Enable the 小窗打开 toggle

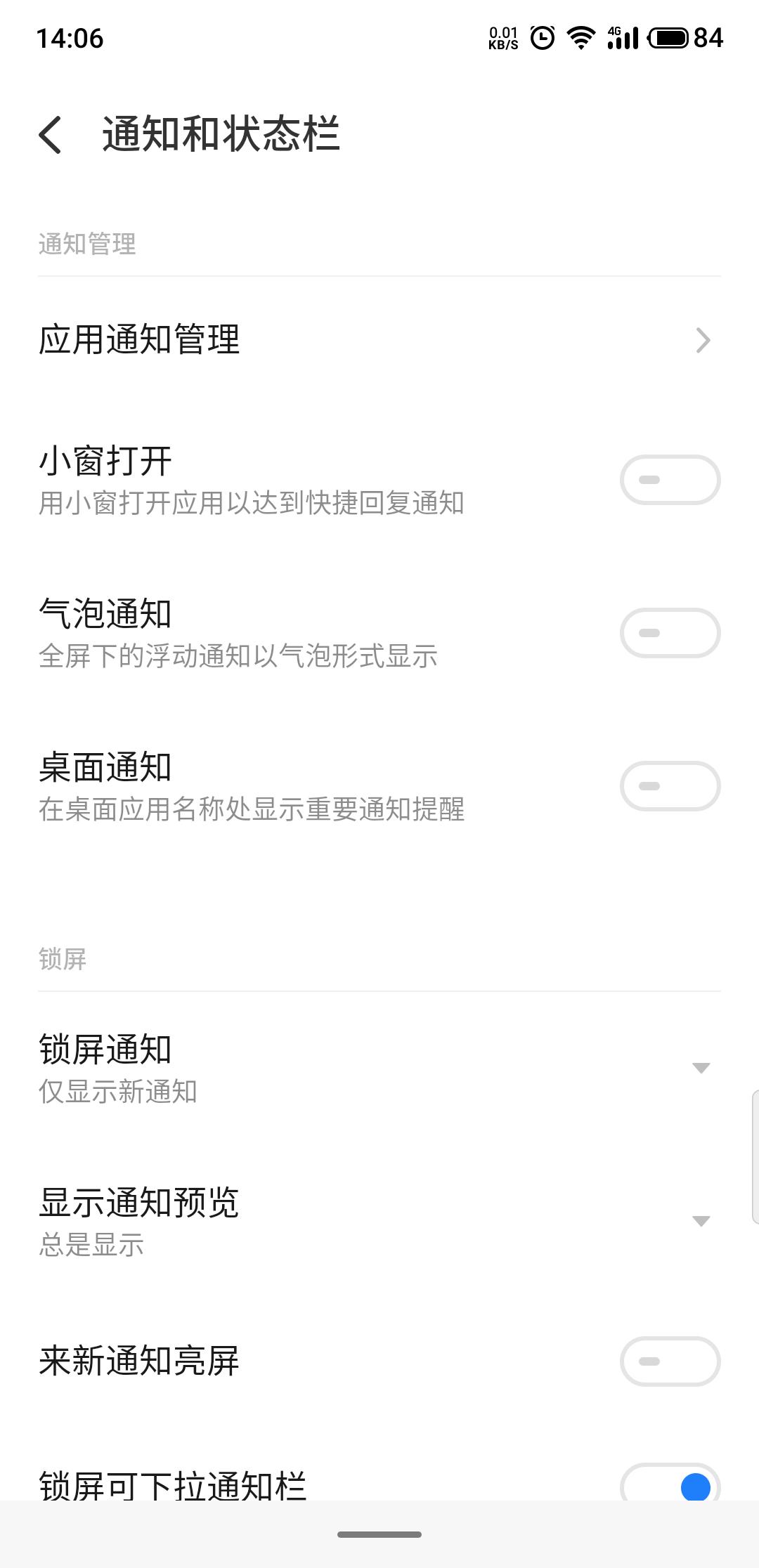click(671, 479)
